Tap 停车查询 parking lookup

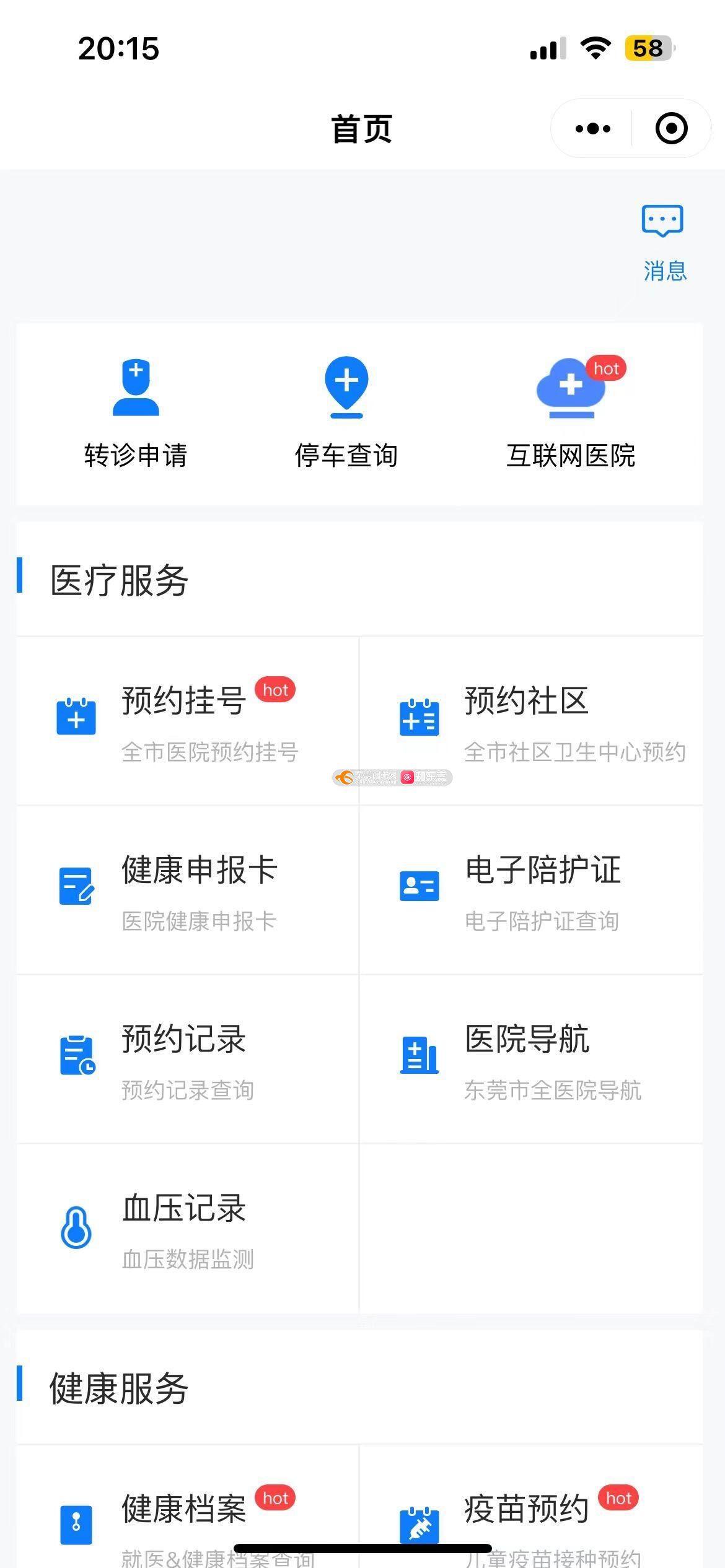[346, 412]
